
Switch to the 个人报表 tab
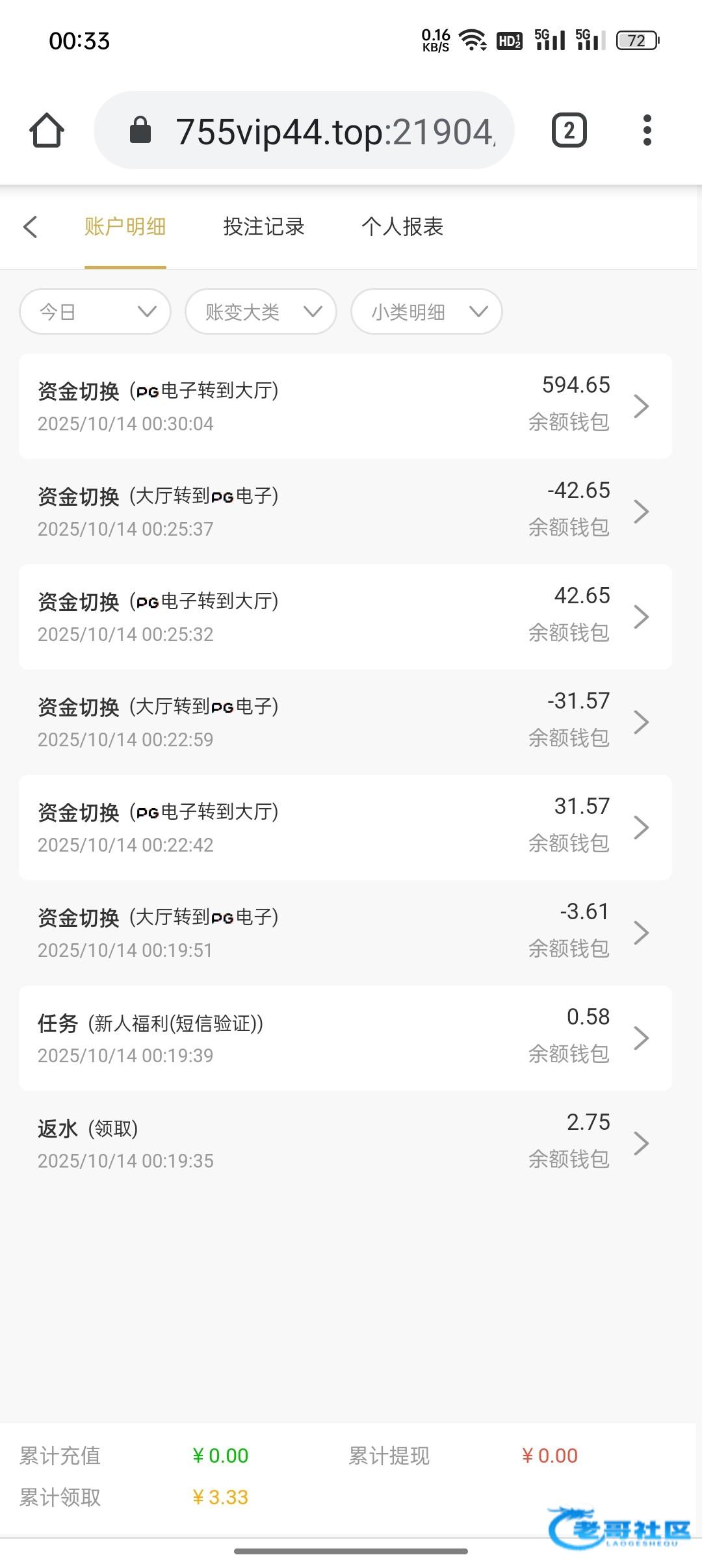(x=402, y=227)
